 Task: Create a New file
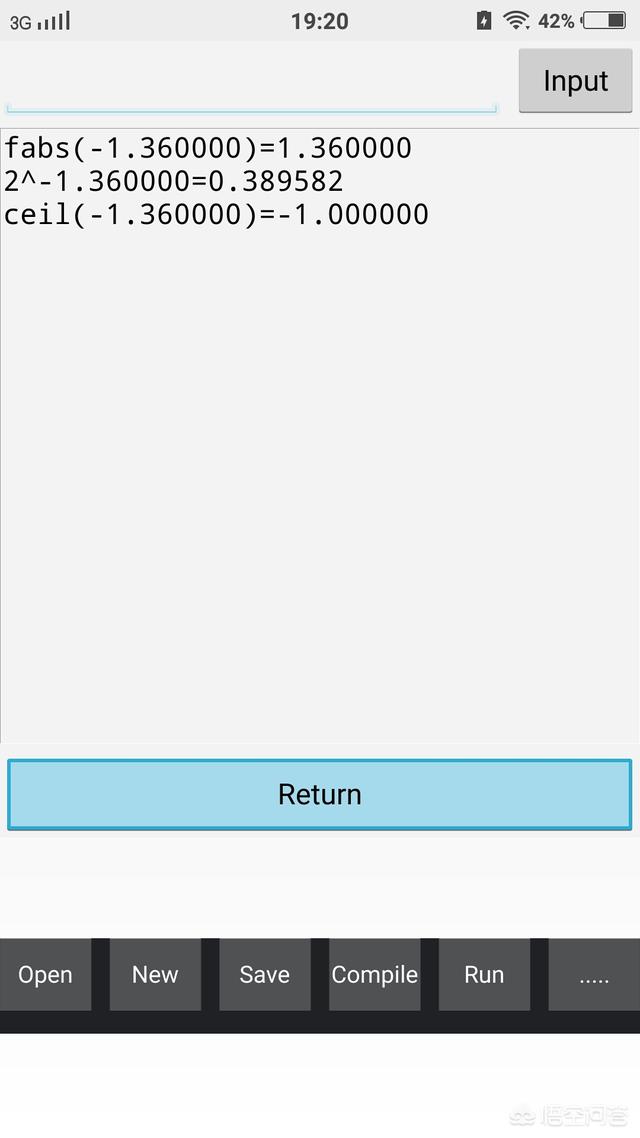155,974
